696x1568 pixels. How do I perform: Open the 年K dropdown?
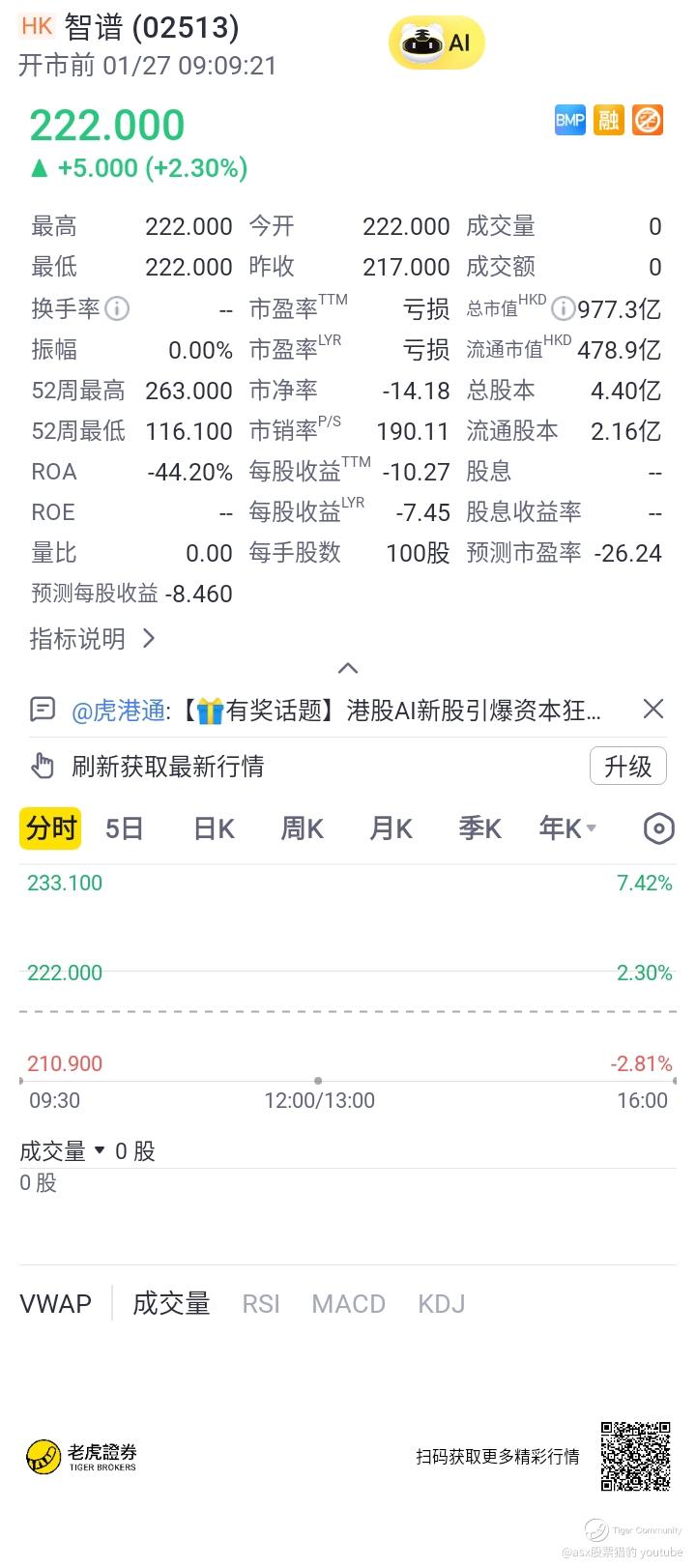coord(567,828)
